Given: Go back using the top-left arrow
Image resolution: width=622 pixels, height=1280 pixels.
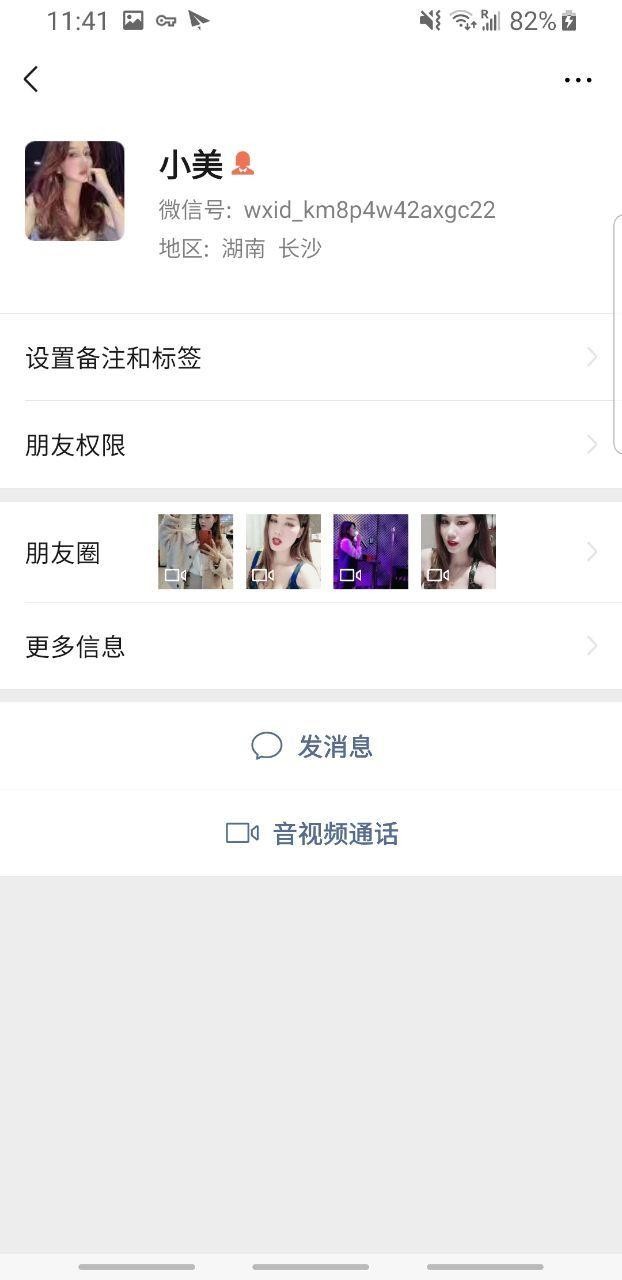Looking at the screenshot, I should click(31, 80).
